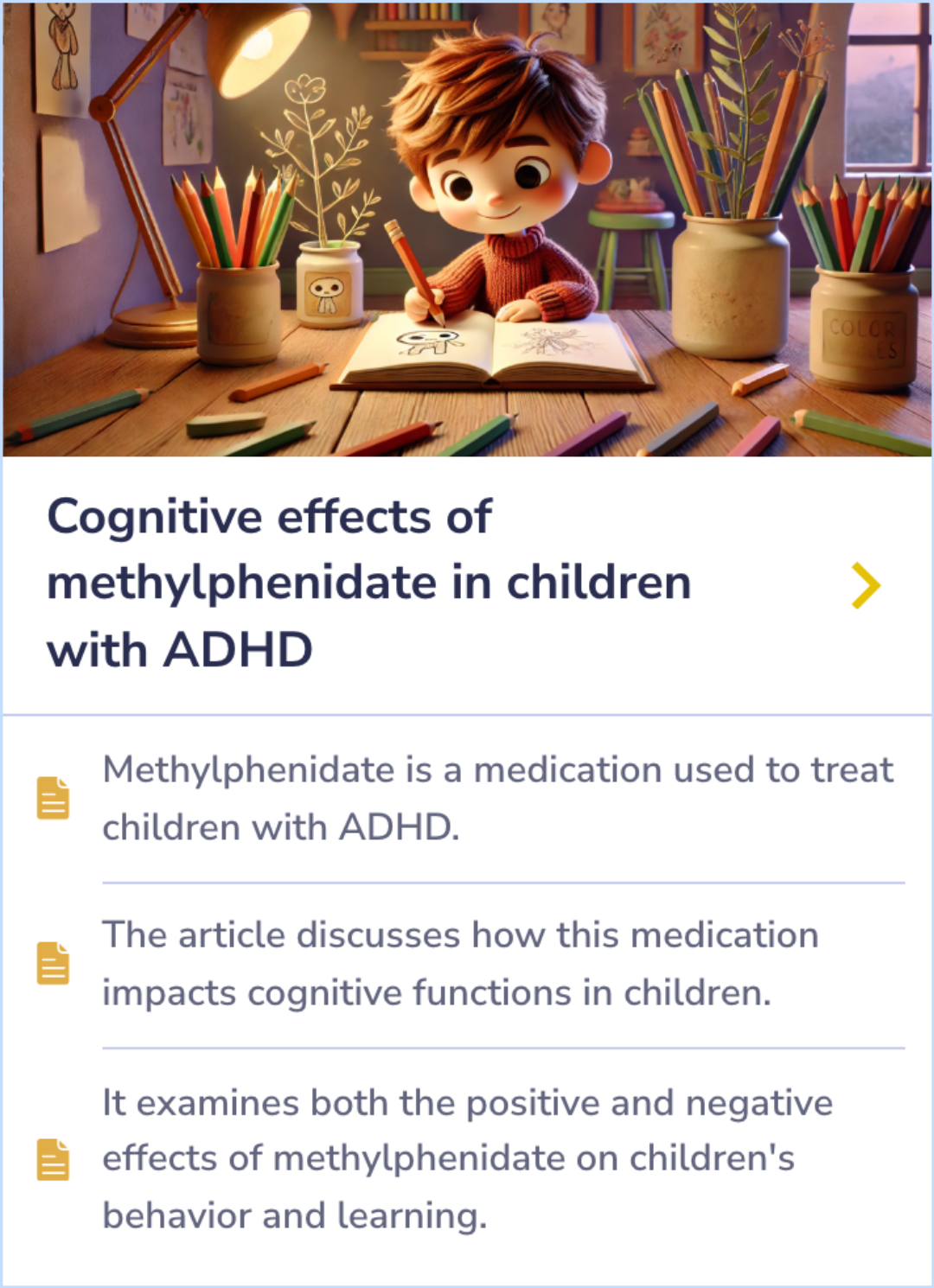934x1288 pixels.
Task: Select the first summary about methylphenidate treating ADHD
Action: (x=497, y=796)
